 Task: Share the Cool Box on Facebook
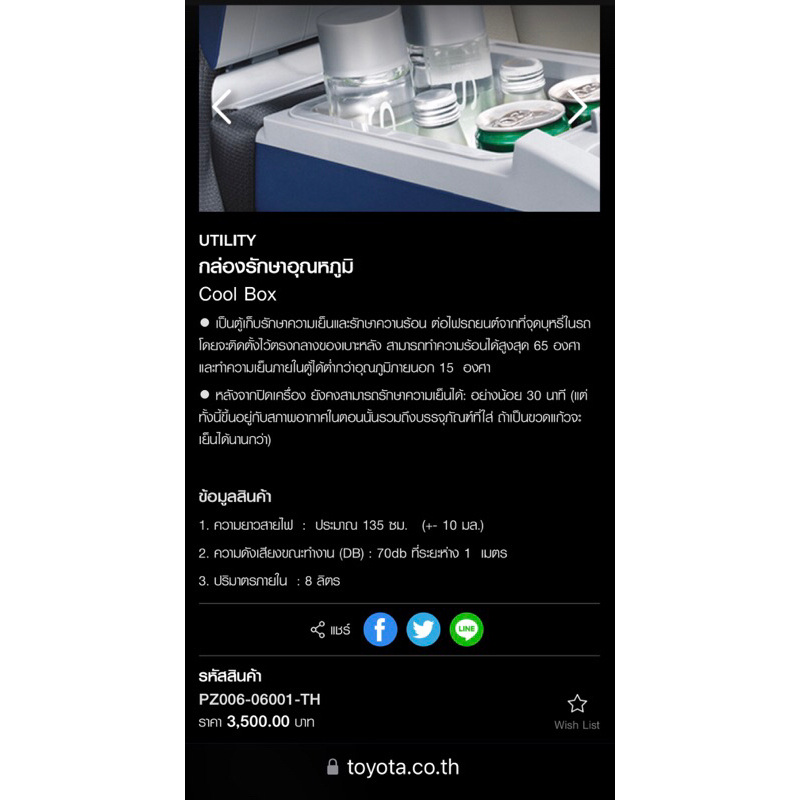pyautogui.click(x=380, y=629)
